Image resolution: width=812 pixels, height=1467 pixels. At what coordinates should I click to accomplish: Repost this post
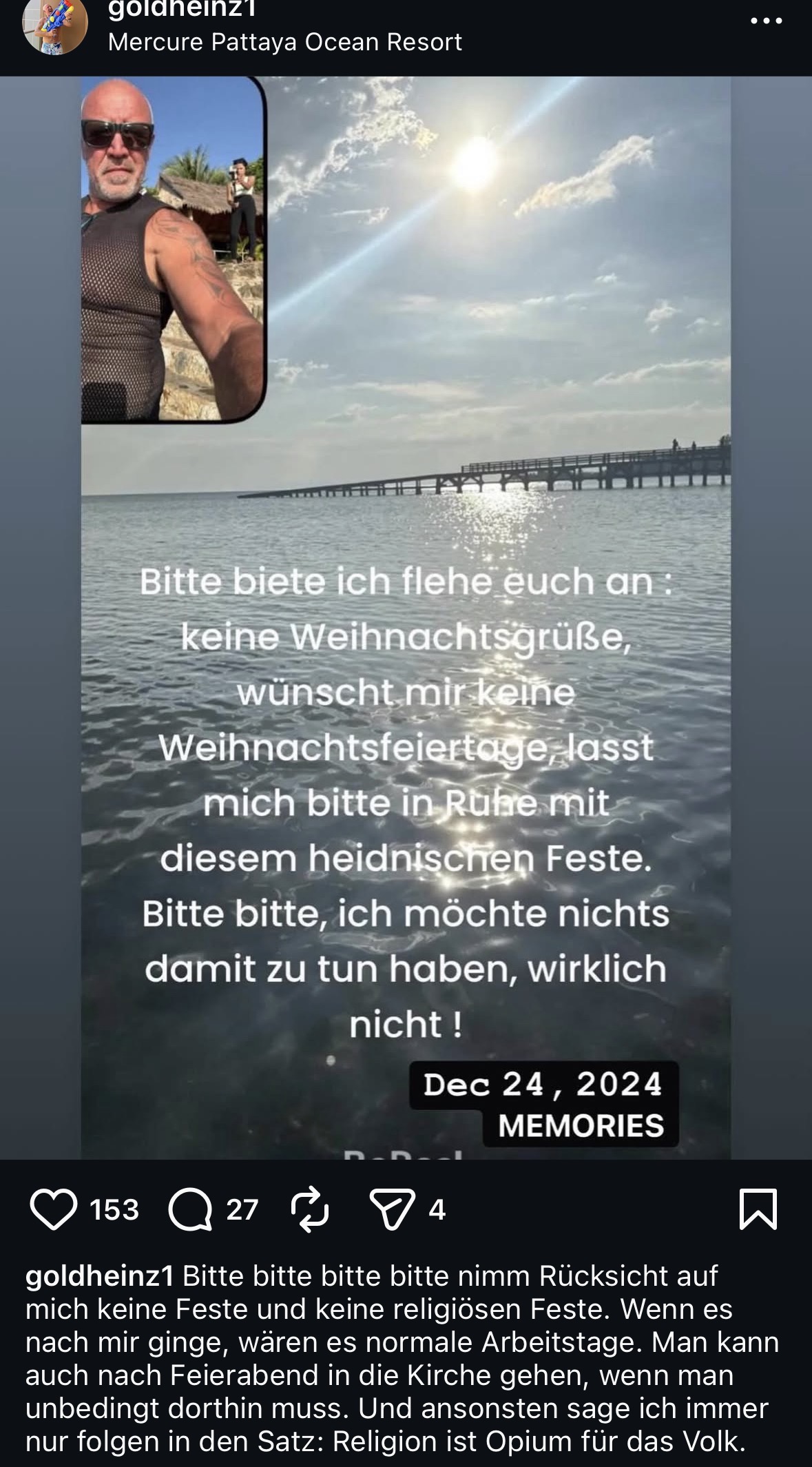(x=310, y=1209)
